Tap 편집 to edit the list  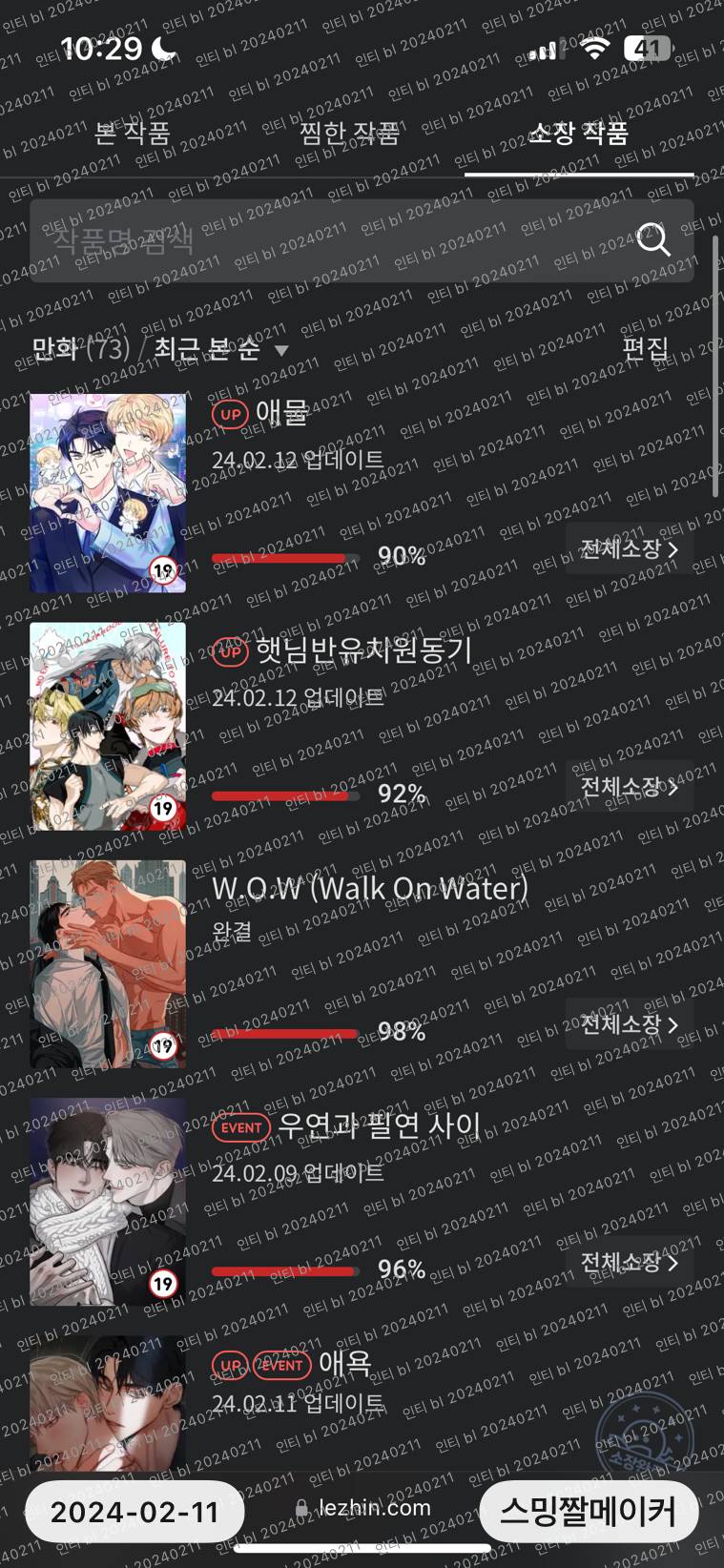pos(645,348)
